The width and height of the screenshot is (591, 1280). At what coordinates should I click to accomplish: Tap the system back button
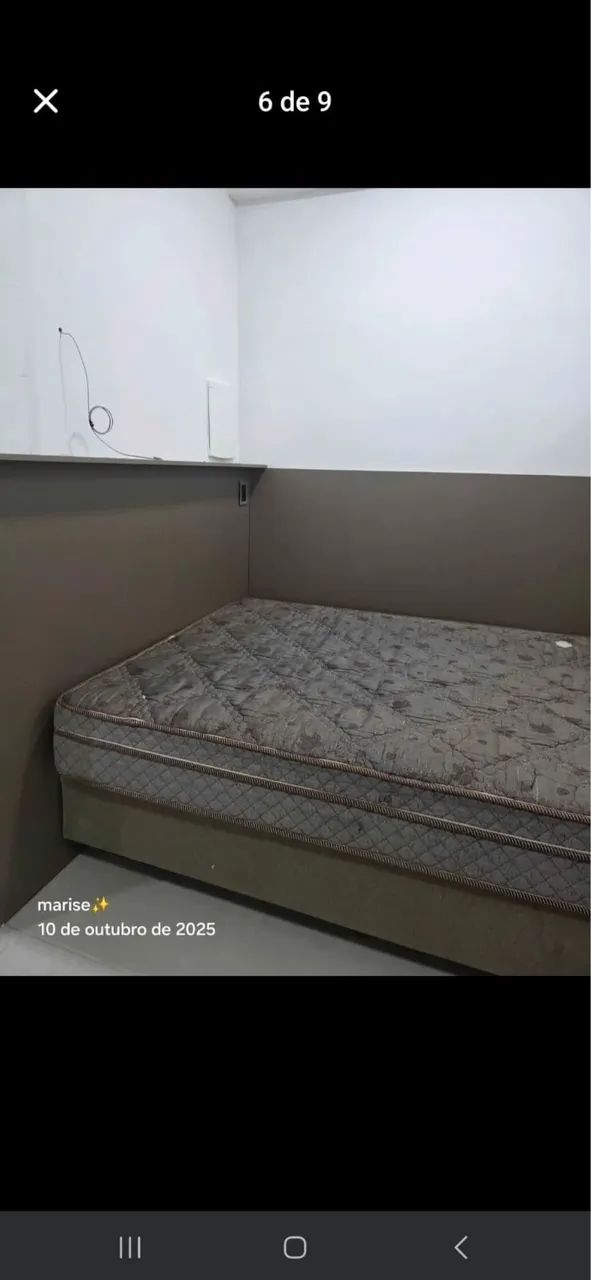(461, 1247)
